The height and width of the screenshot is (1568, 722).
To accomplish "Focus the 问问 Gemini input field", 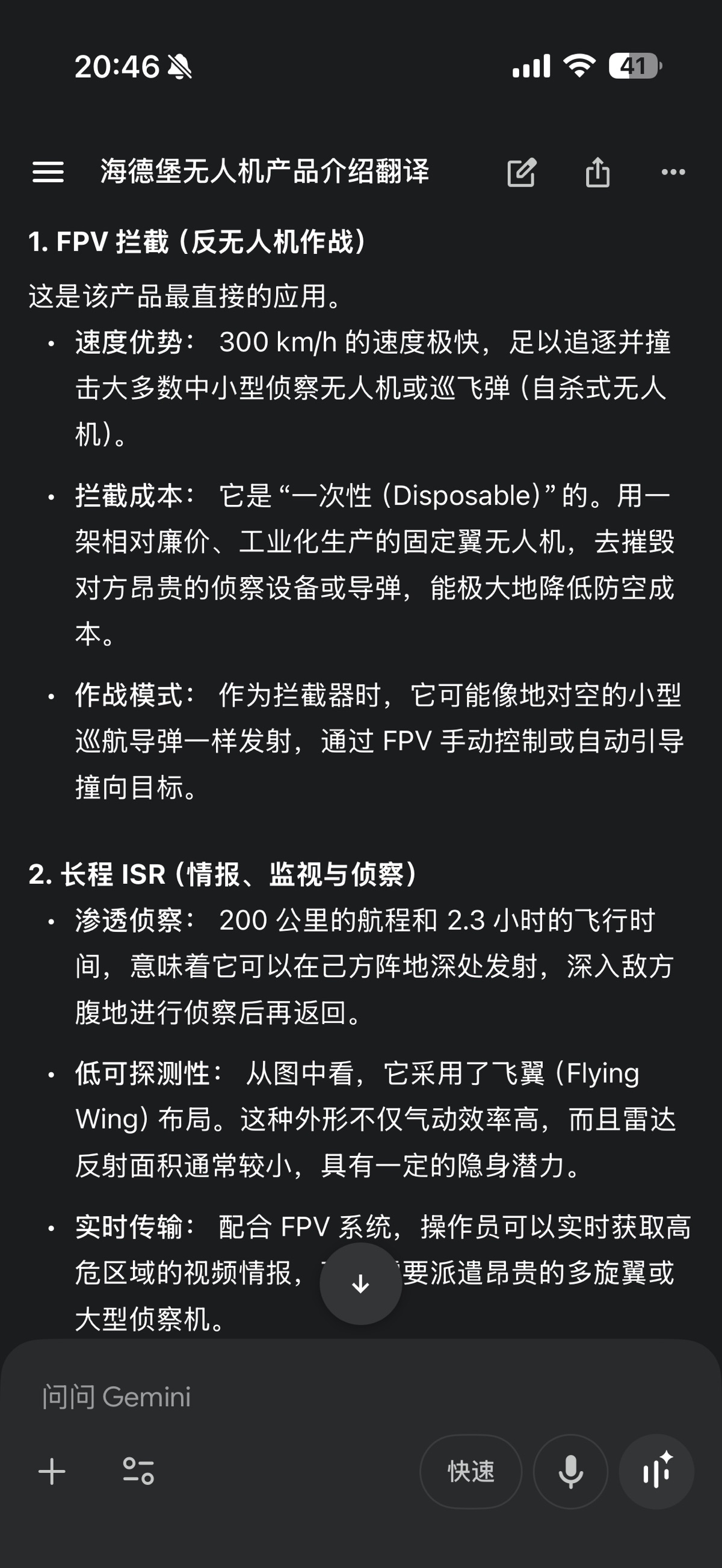I will [x=361, y=1397].
